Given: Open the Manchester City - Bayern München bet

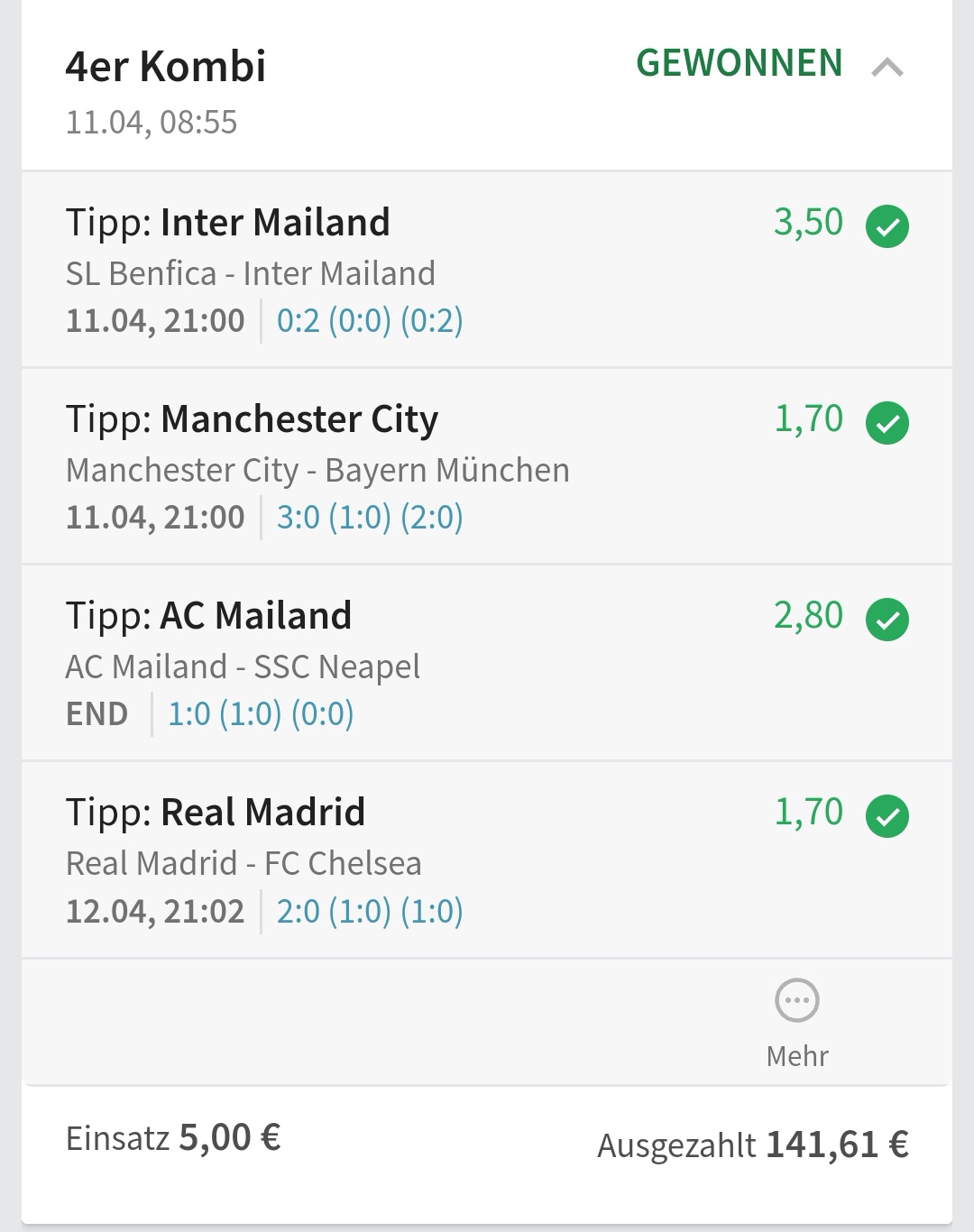Looking at the screenshot, I should [x=487, y=467].
